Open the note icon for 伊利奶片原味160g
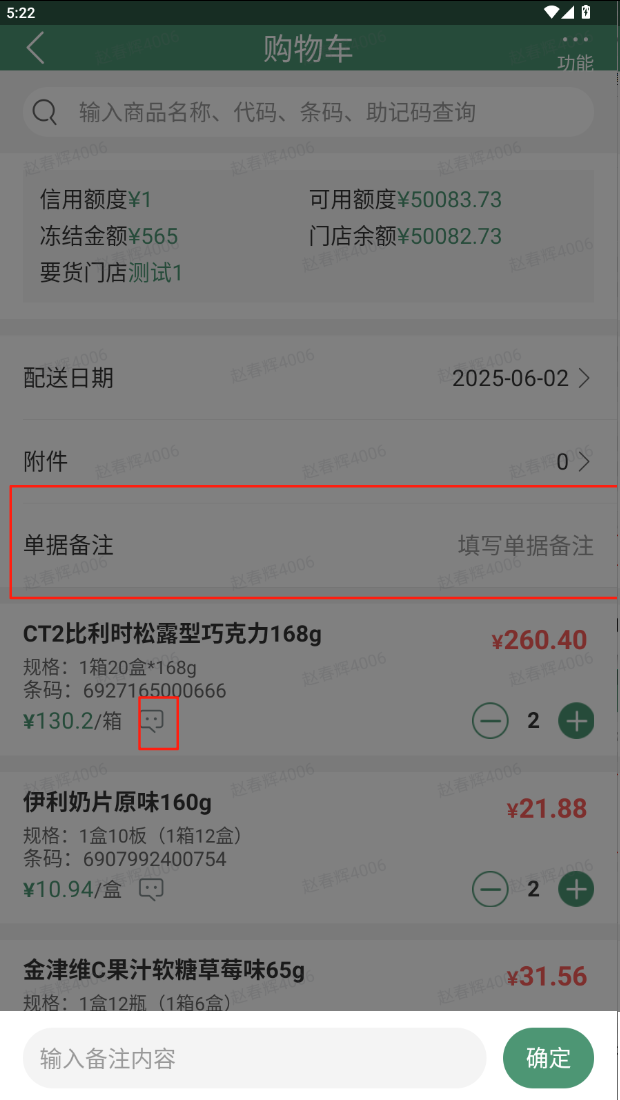The width and height of the screenshot is (620, 1100). [151, 889]
